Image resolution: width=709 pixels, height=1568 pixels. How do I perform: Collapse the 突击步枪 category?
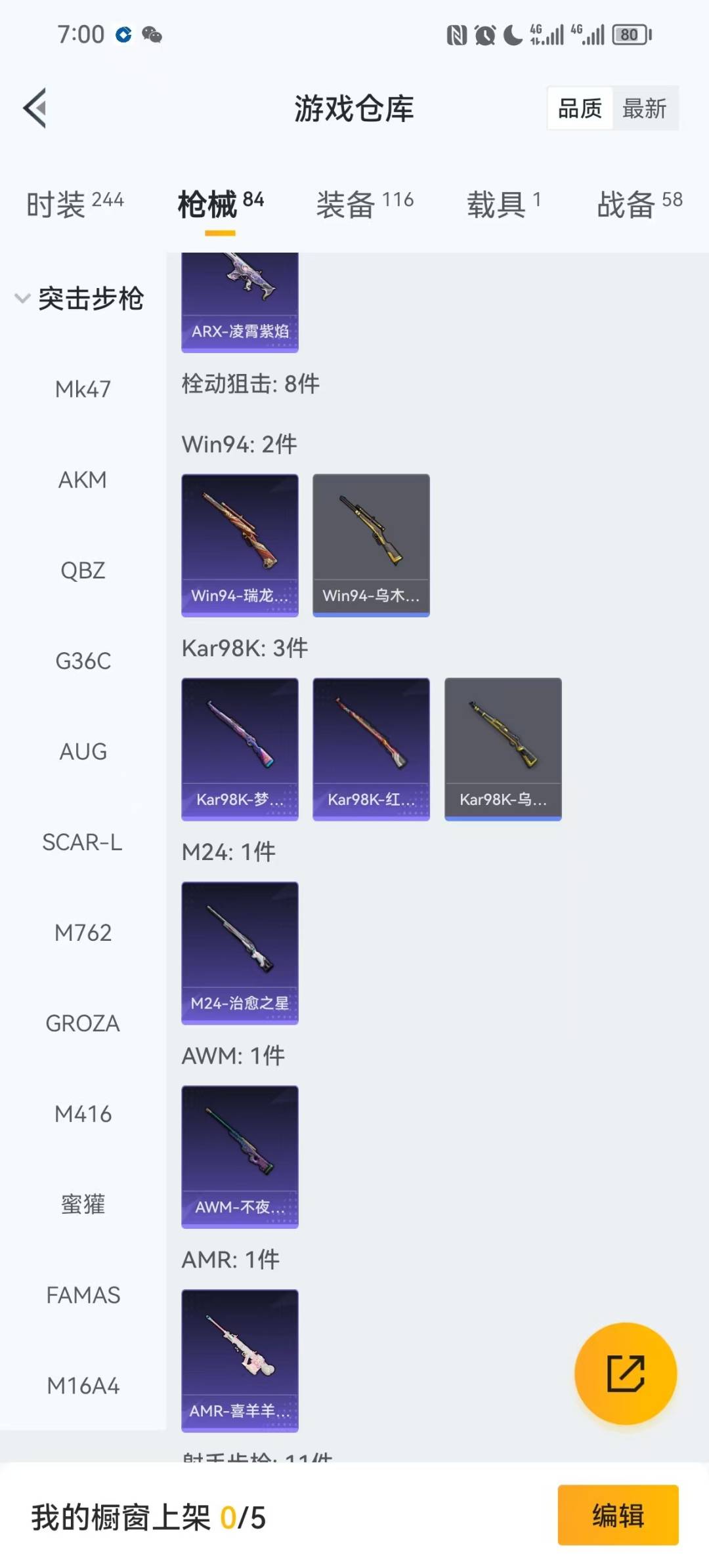point(79,299)
